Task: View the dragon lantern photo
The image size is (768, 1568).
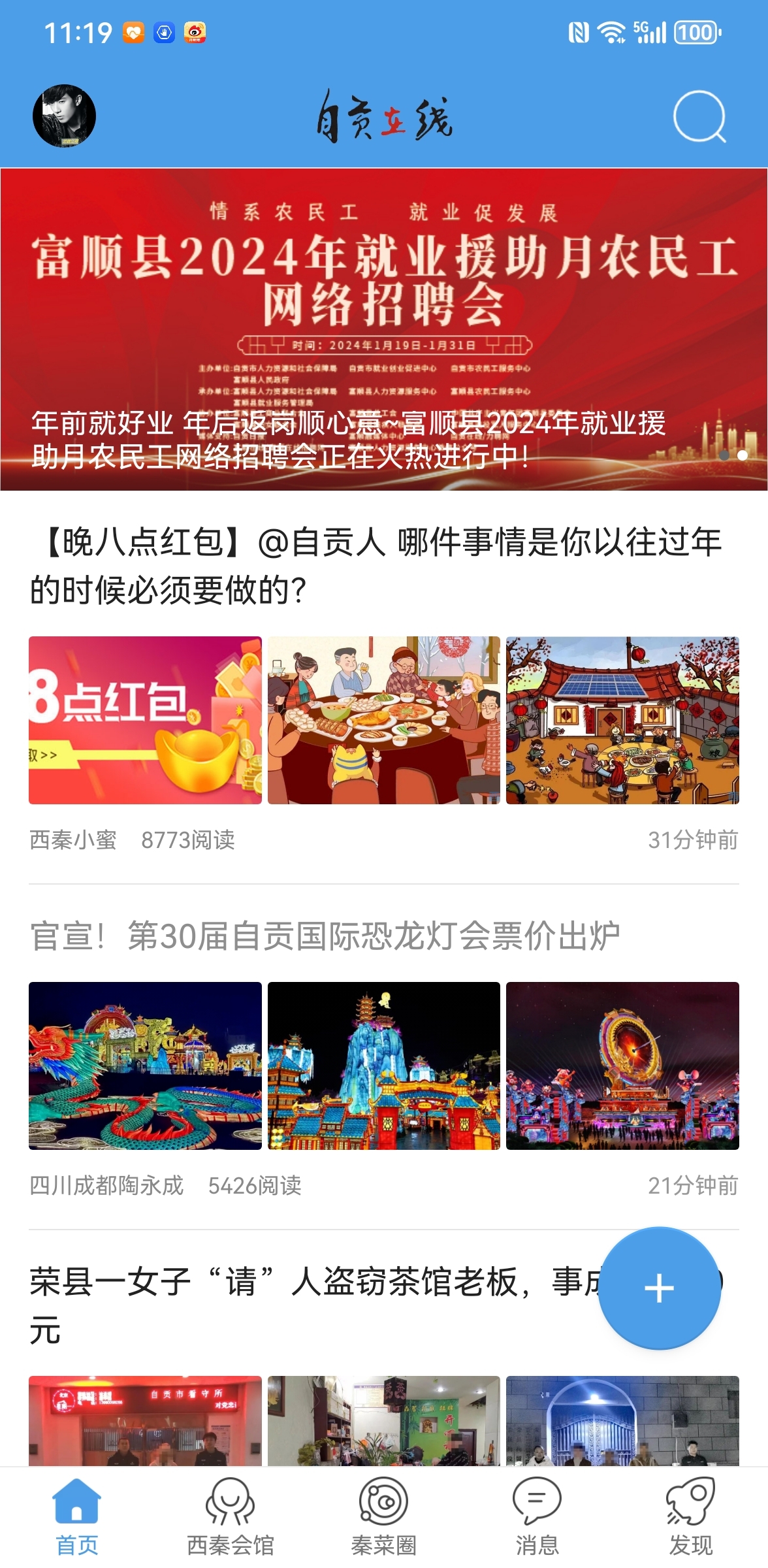Action: click(x=145, y=1066)
